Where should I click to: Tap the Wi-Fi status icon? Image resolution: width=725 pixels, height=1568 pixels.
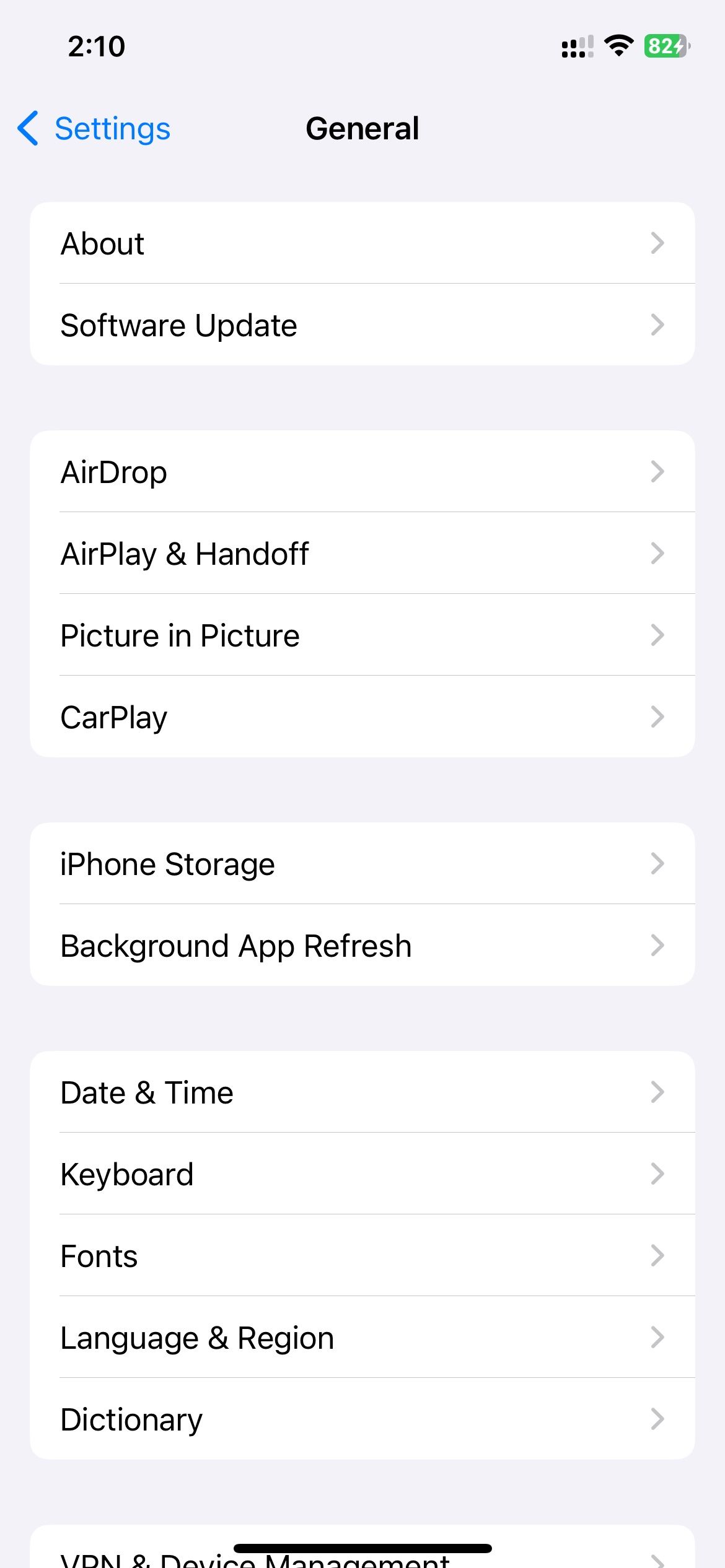[618, 45]
